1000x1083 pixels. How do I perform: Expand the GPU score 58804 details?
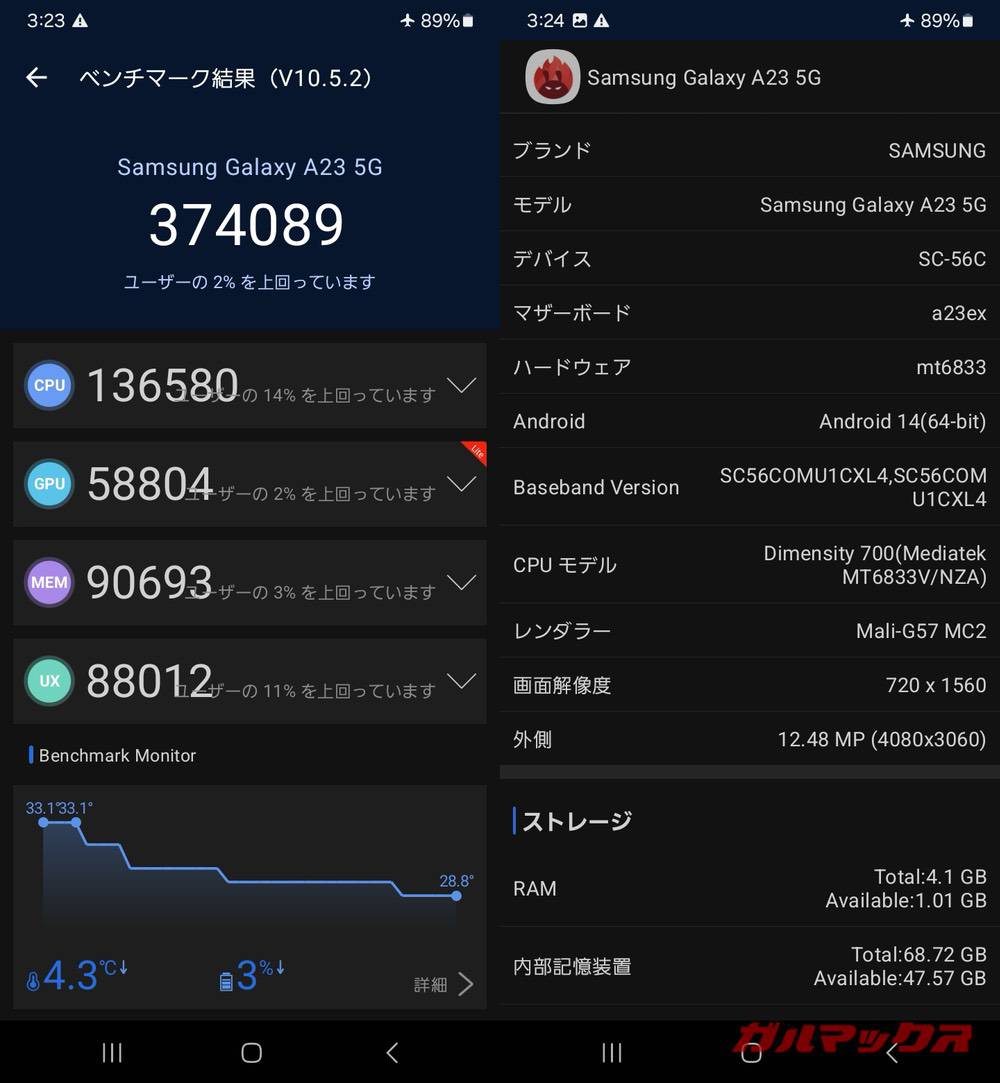(461, 484)
